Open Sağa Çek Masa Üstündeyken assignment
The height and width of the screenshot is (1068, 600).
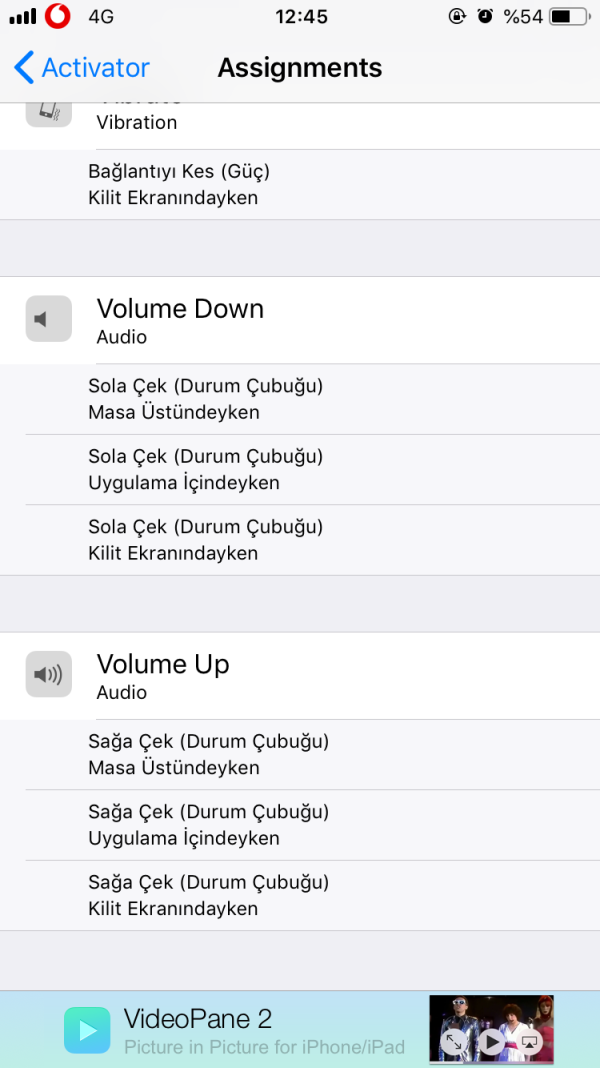point(300,755)
